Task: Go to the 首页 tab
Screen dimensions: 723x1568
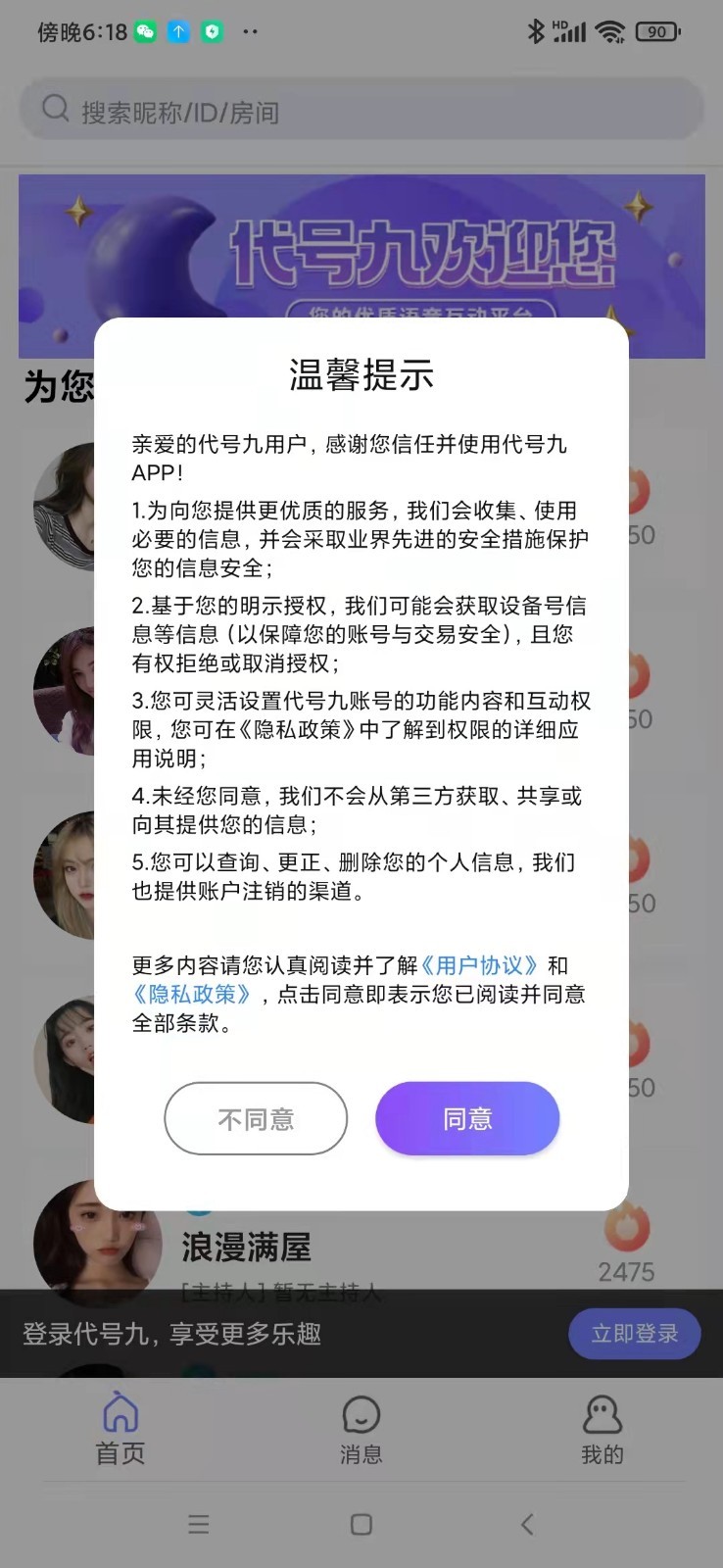Action: tap(120, 1430)
